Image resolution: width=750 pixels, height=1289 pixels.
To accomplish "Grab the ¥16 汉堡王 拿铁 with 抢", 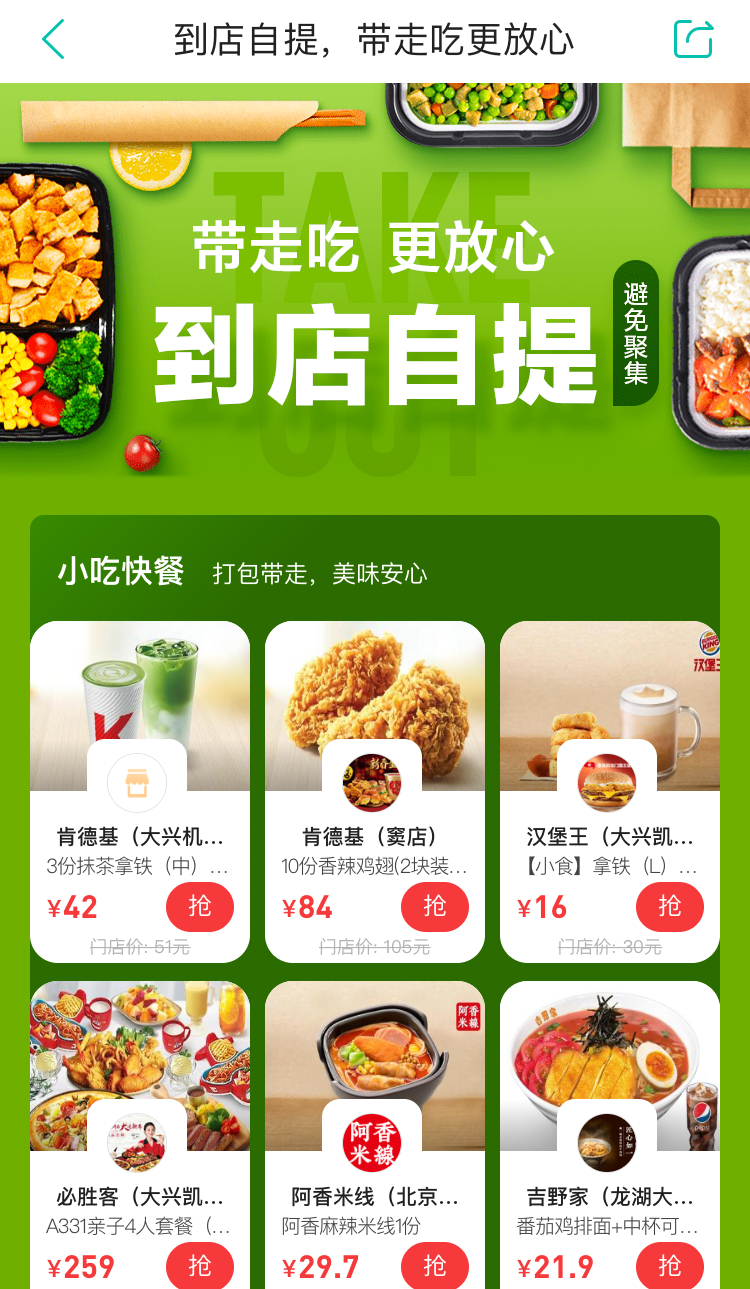I will click(x=670, y=907).
